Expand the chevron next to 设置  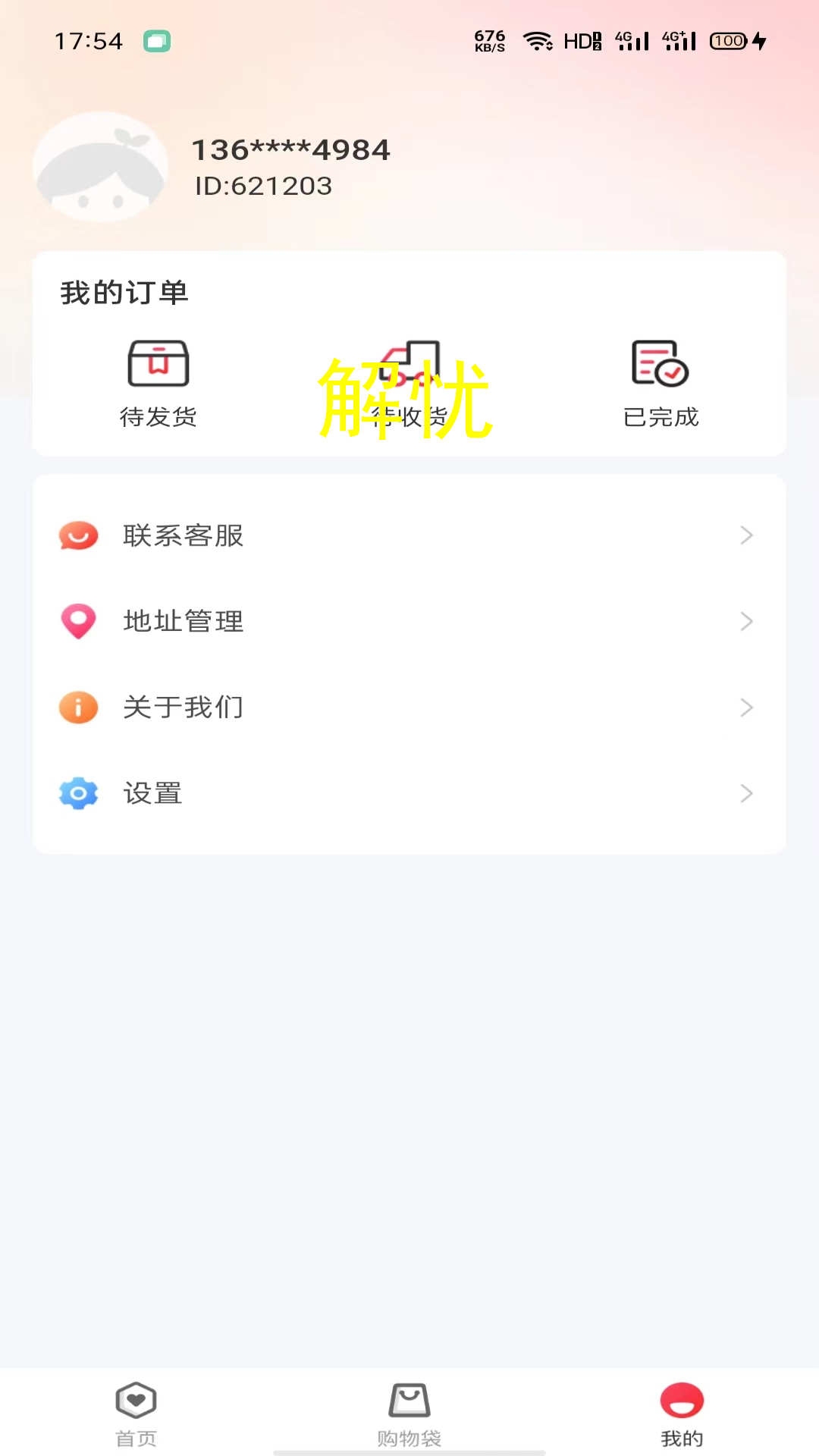pos(747,793)
